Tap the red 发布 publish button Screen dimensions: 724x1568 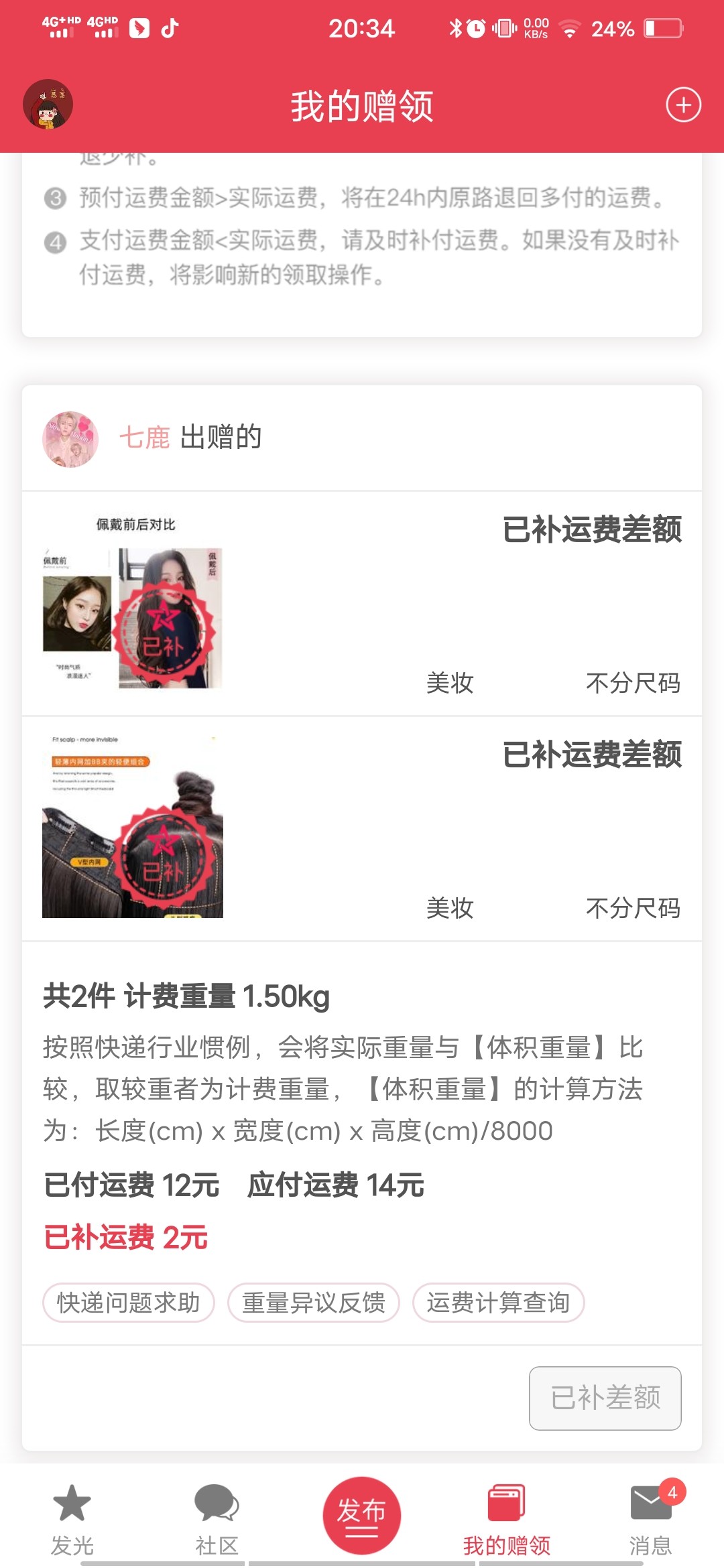(362, 1516)
